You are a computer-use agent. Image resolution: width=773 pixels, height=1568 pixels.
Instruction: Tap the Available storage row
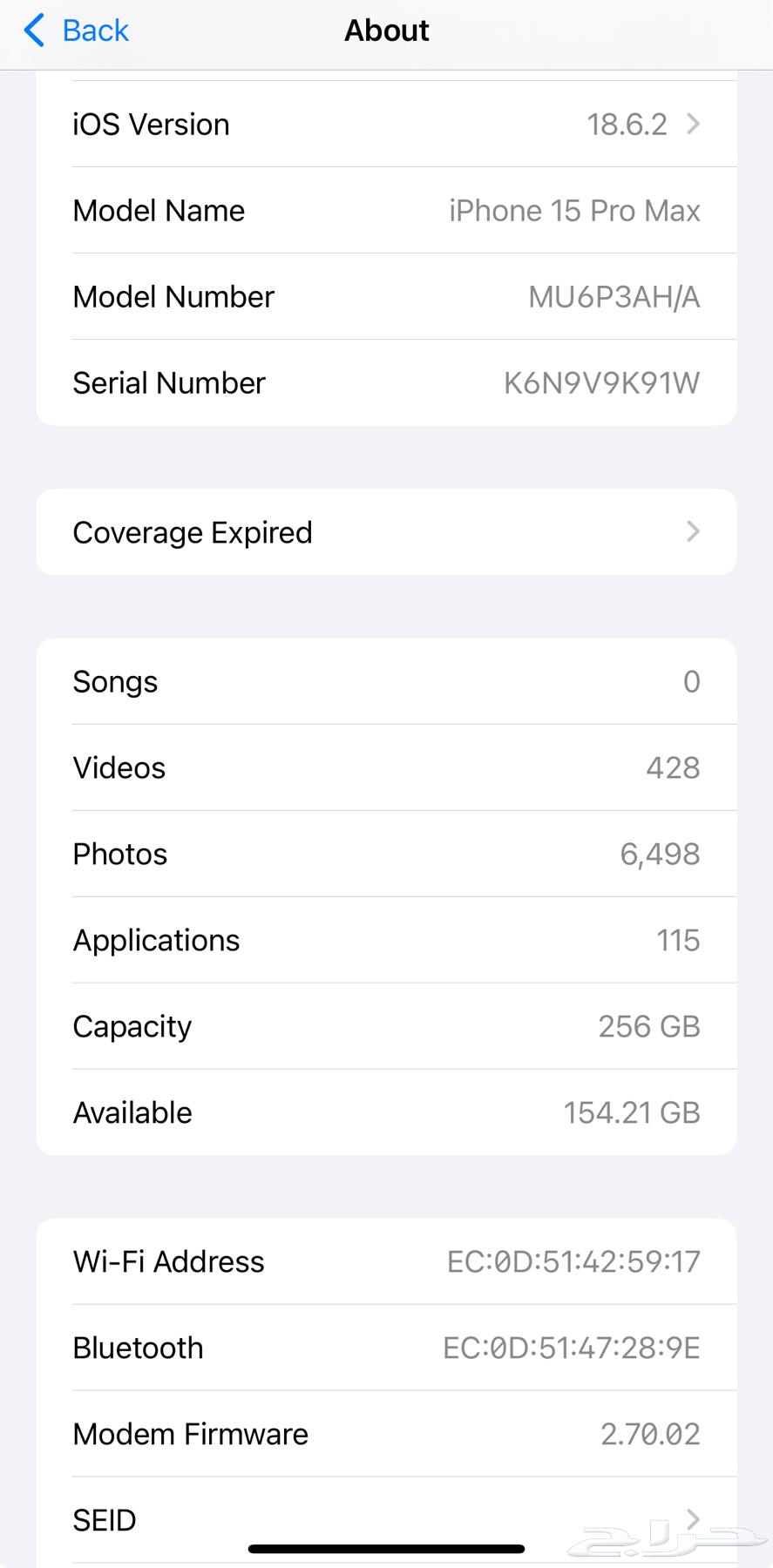[x=386, y=1112]
